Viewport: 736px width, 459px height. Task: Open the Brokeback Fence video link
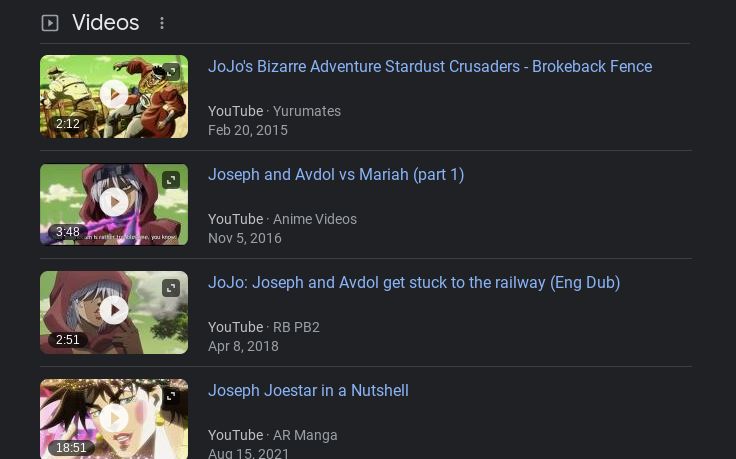(x=429, y=67)
